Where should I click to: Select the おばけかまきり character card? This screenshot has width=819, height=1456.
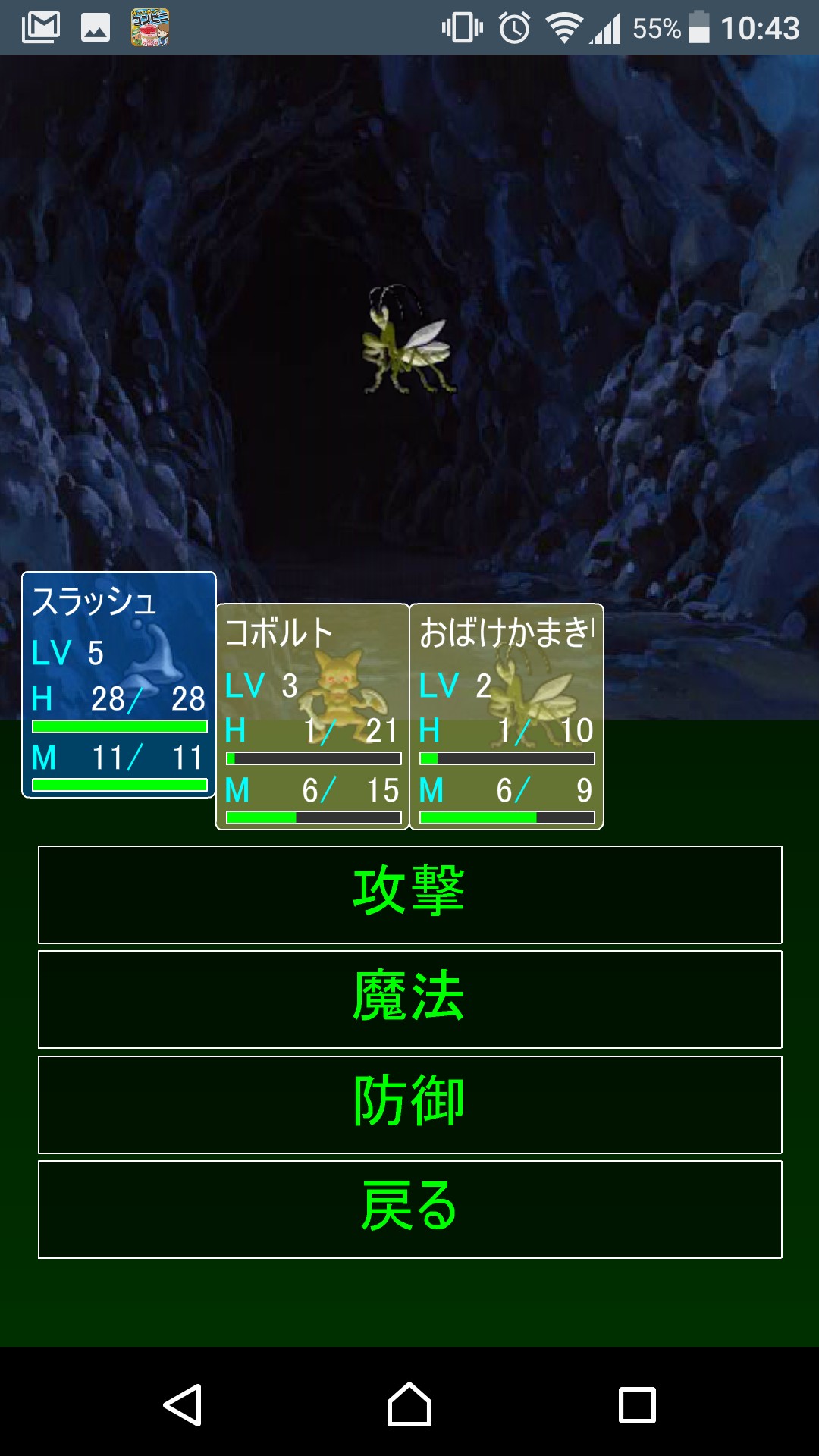tap(507, 717)
